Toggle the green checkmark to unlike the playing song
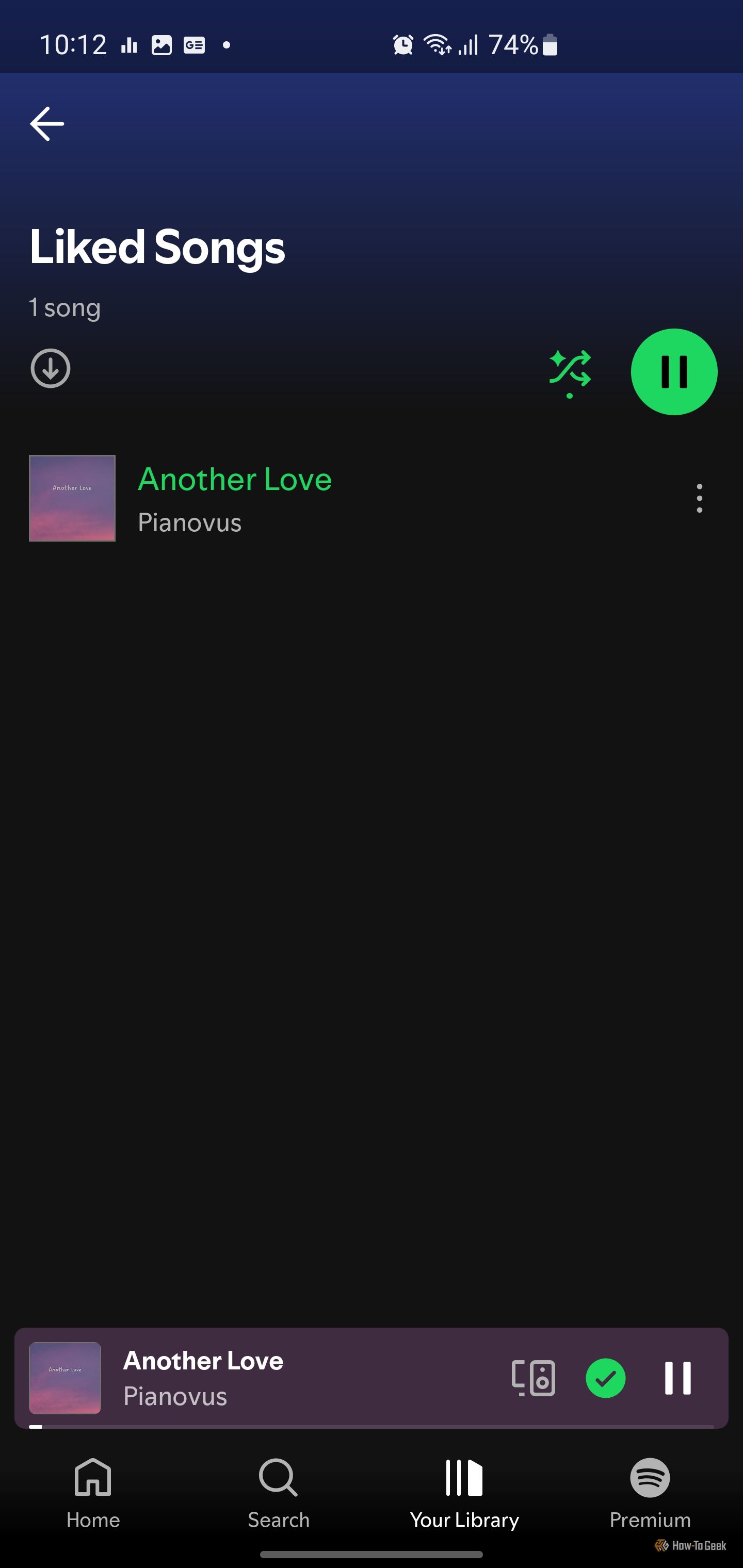The height and width of the screenshot is (1568, 743). (605, 1379)
